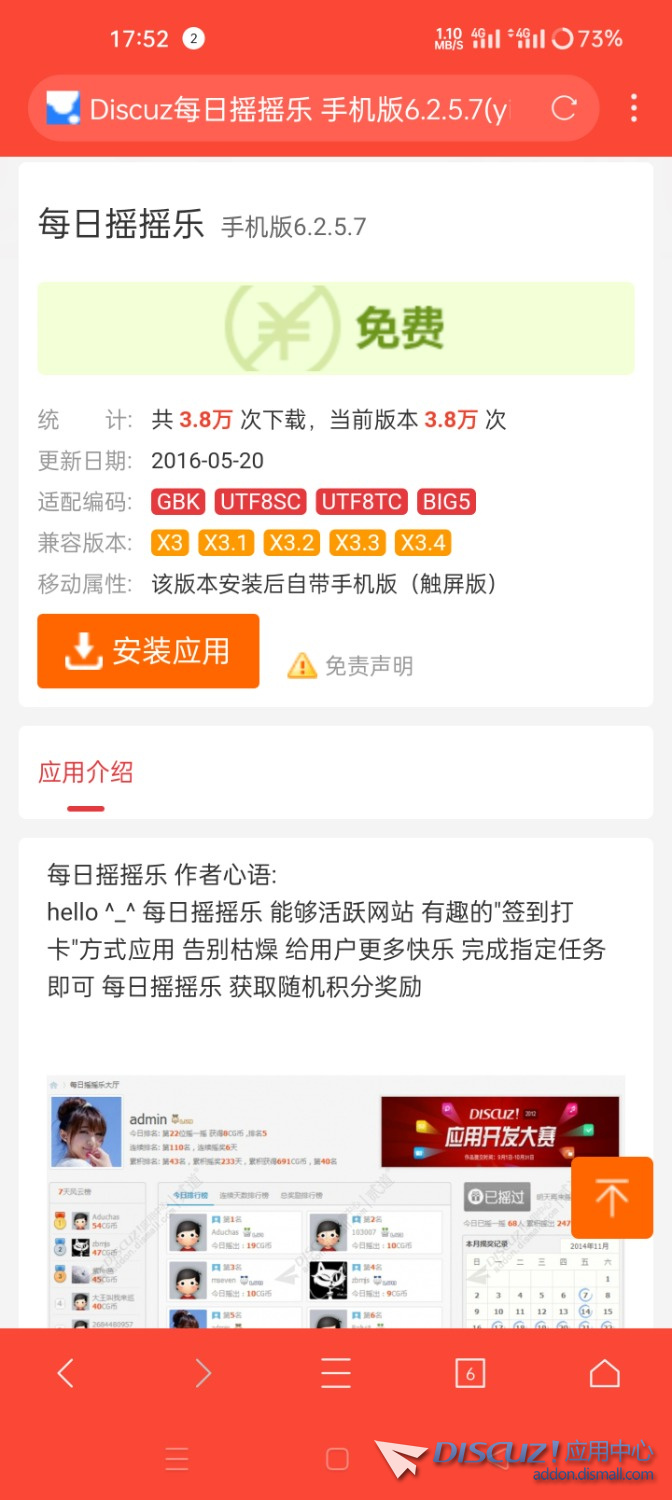Jump back to top with the orange arrow
The image size is (672, 1500).
pyautogui.click(x=612, y=1198)
